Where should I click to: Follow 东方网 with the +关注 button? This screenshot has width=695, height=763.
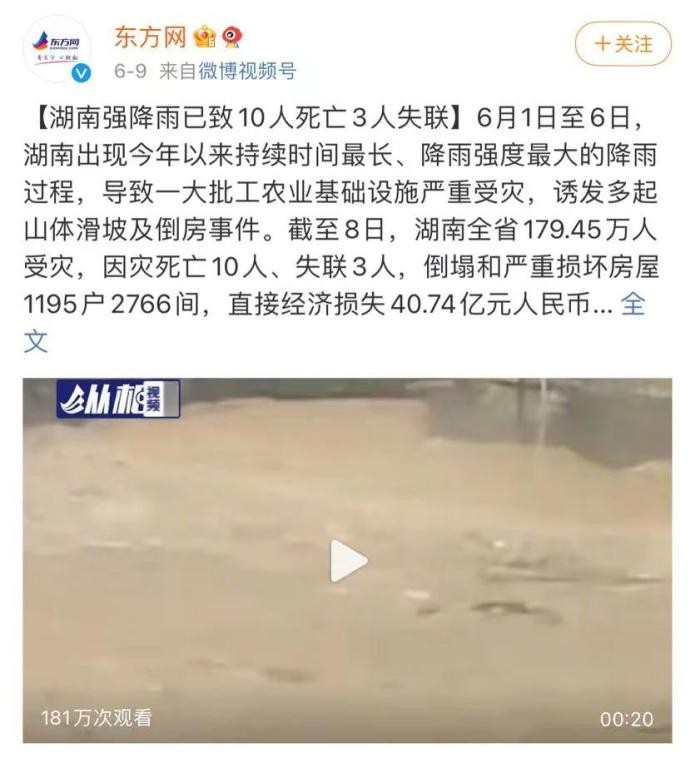point(622,44)
